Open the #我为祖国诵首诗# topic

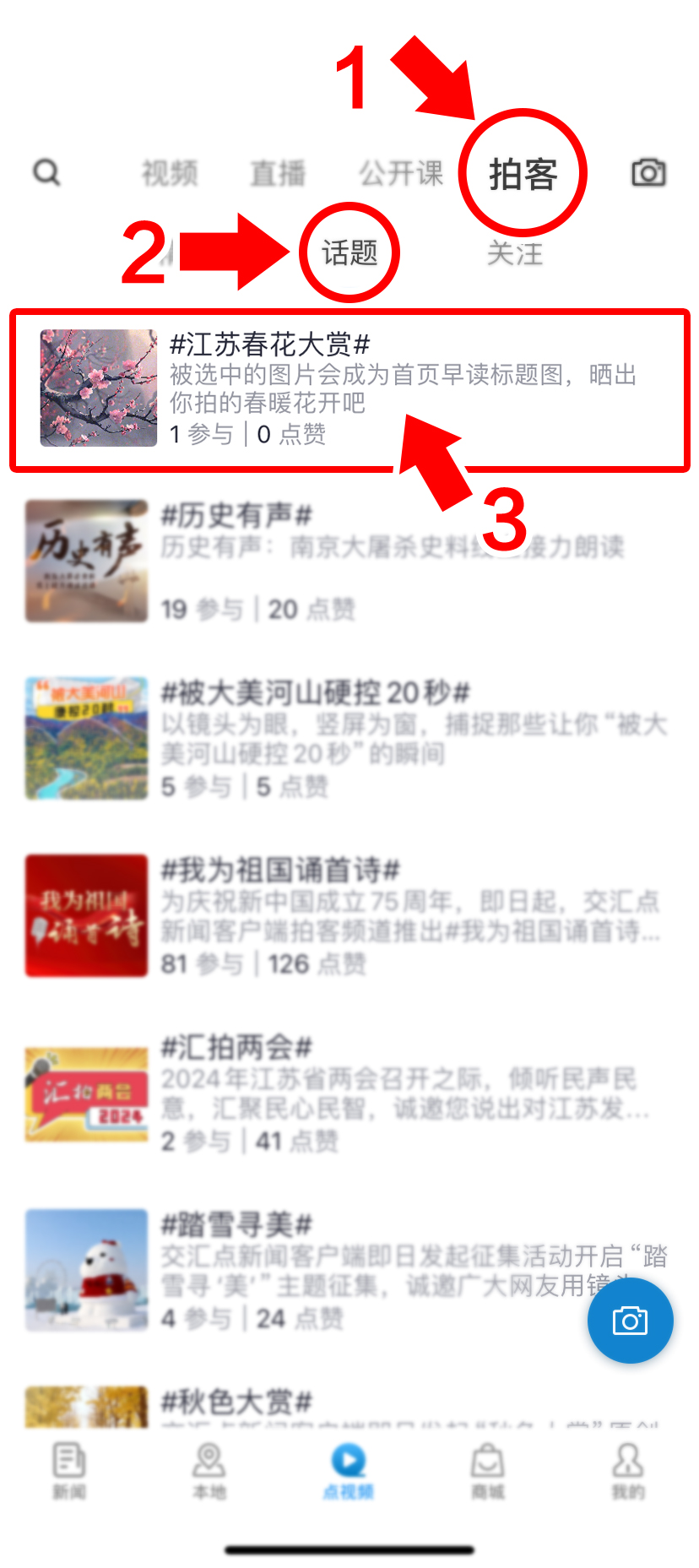tap(349, 916)
